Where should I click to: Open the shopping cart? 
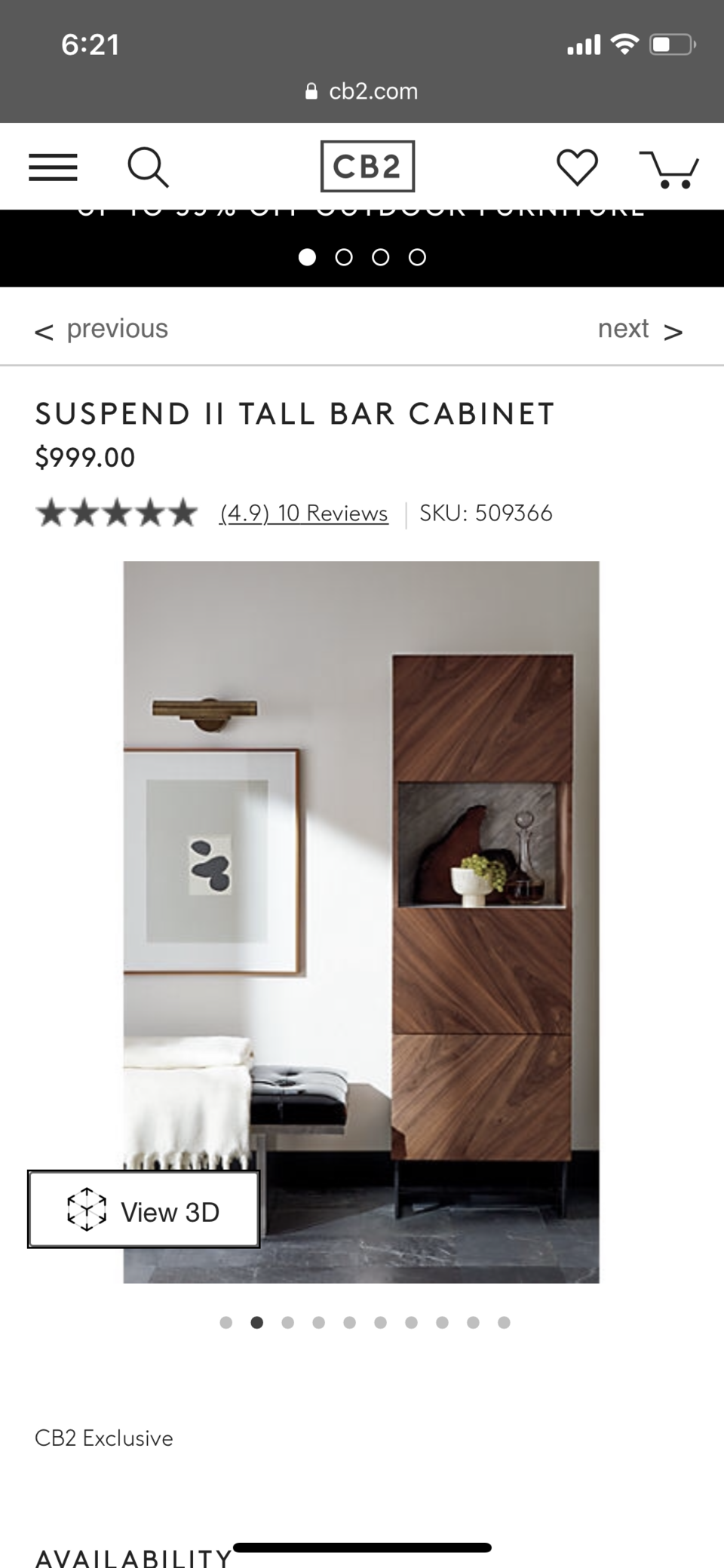point(669,169)
